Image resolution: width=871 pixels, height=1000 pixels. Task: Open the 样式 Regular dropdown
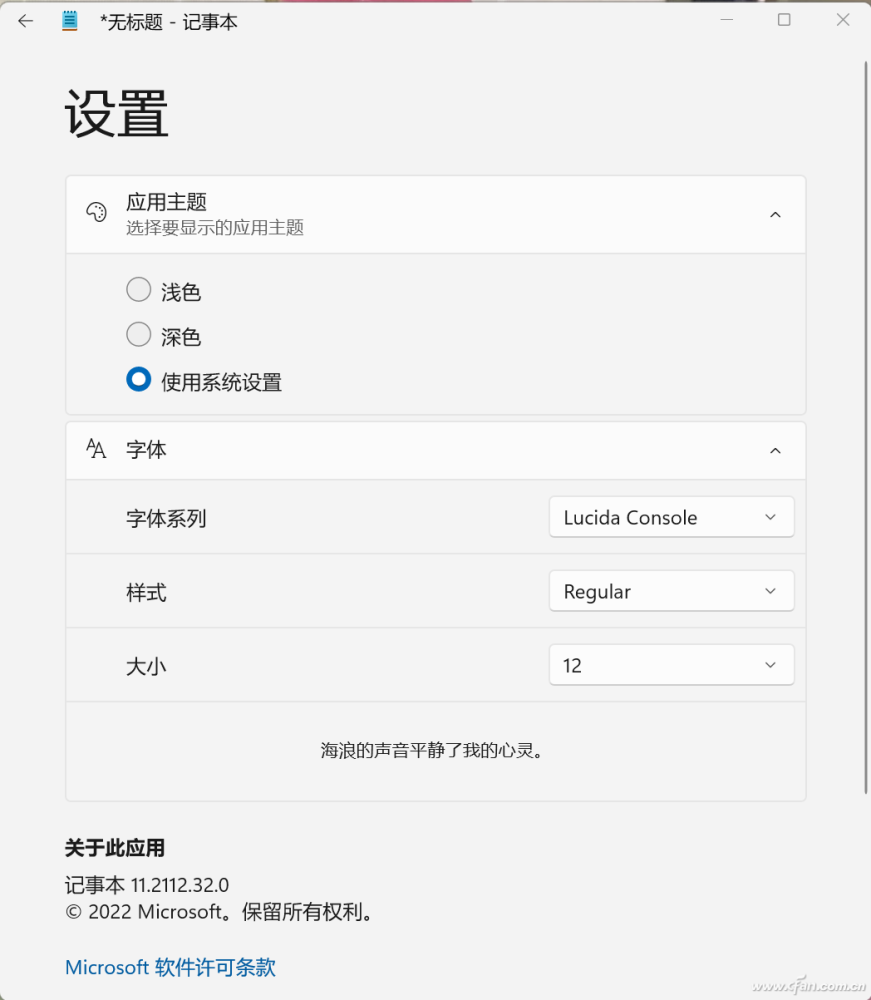[x=671, y=591]
